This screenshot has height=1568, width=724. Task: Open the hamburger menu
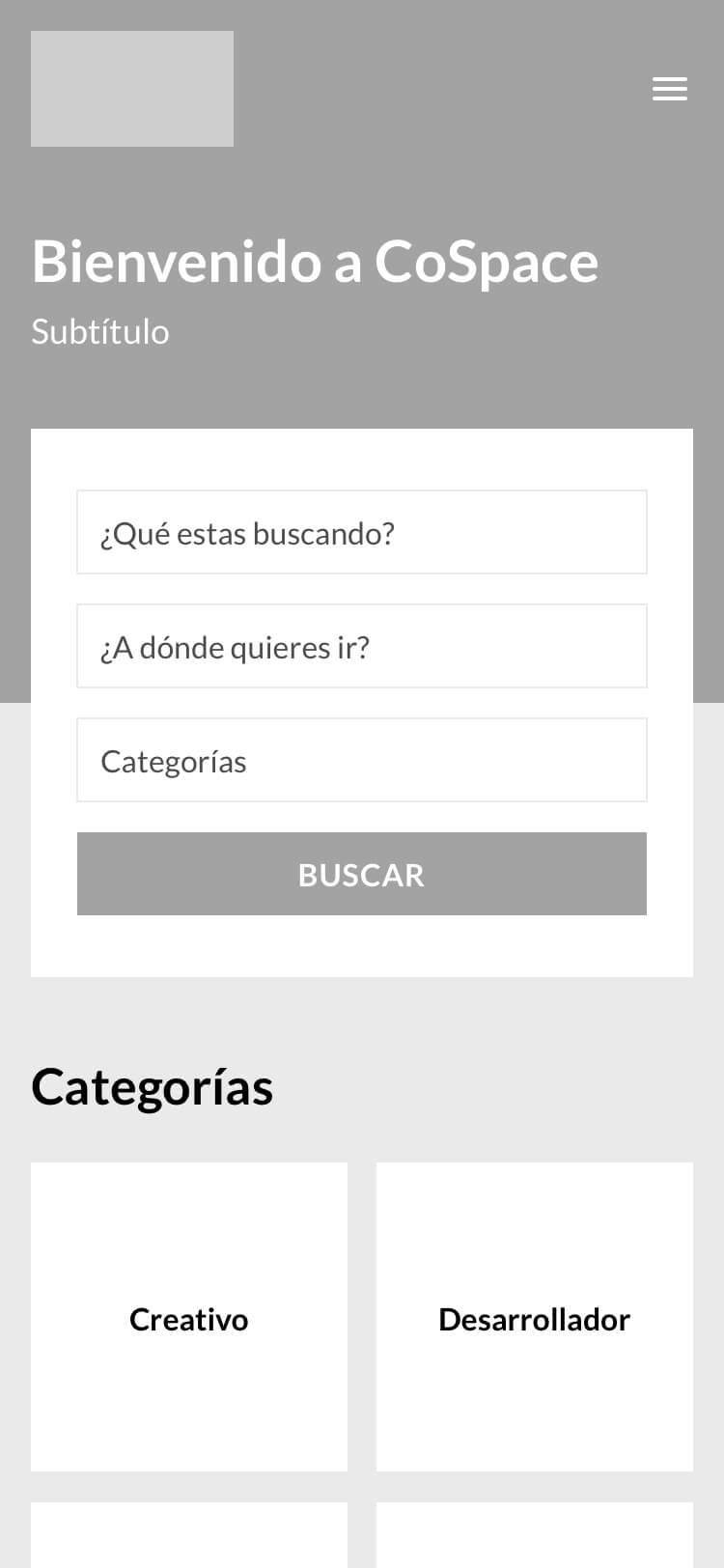coord(669,89)
